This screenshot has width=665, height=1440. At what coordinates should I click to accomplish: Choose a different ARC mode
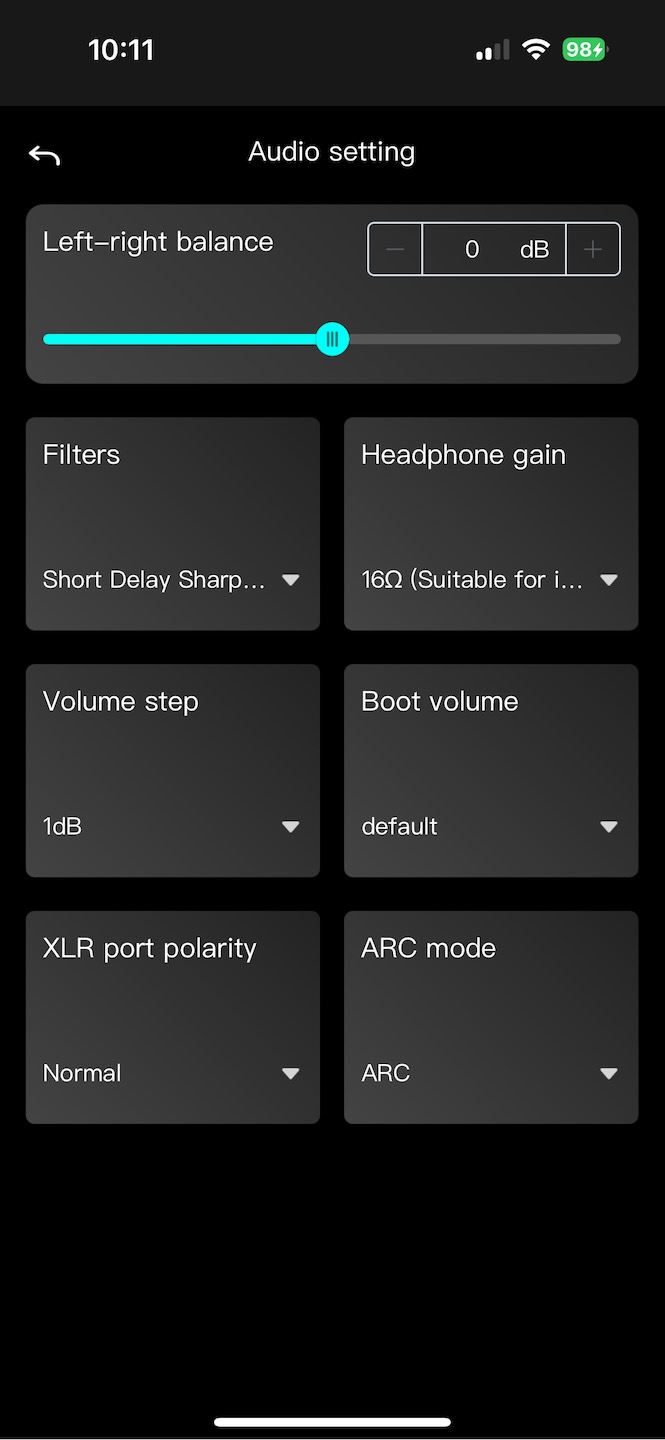coord(490,1074)
